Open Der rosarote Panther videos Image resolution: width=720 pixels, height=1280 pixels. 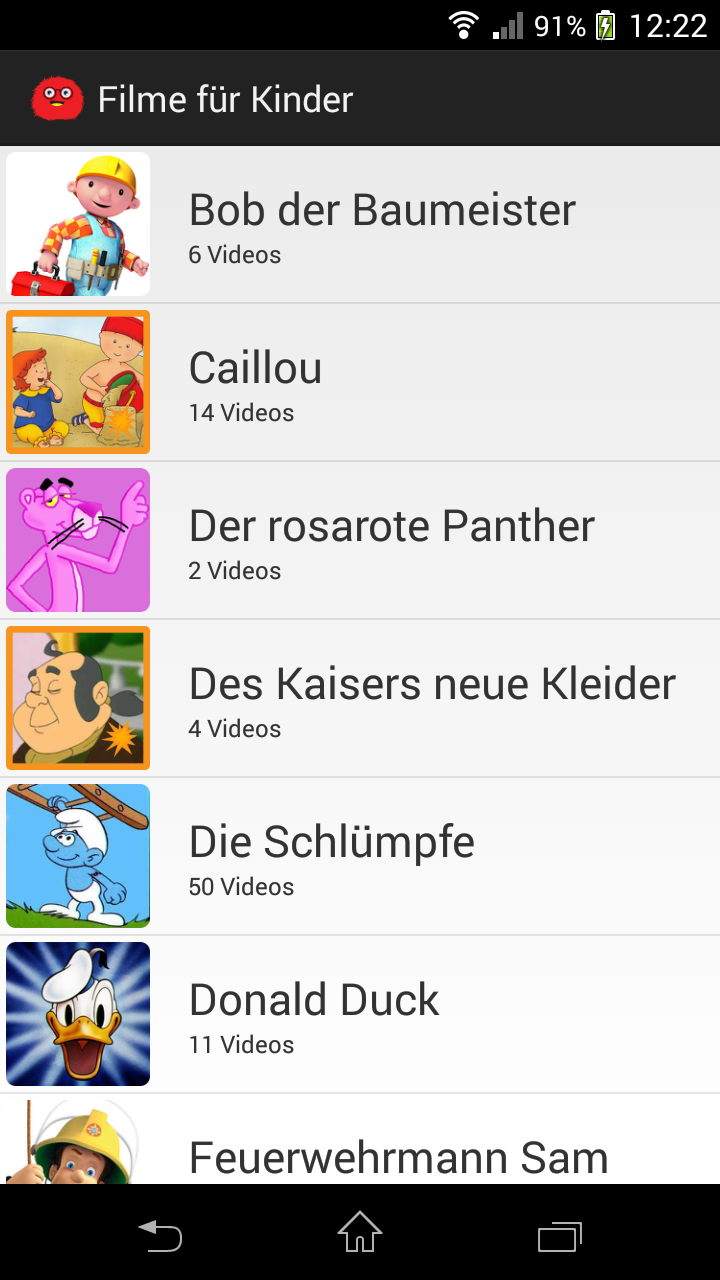pos(391,541)
